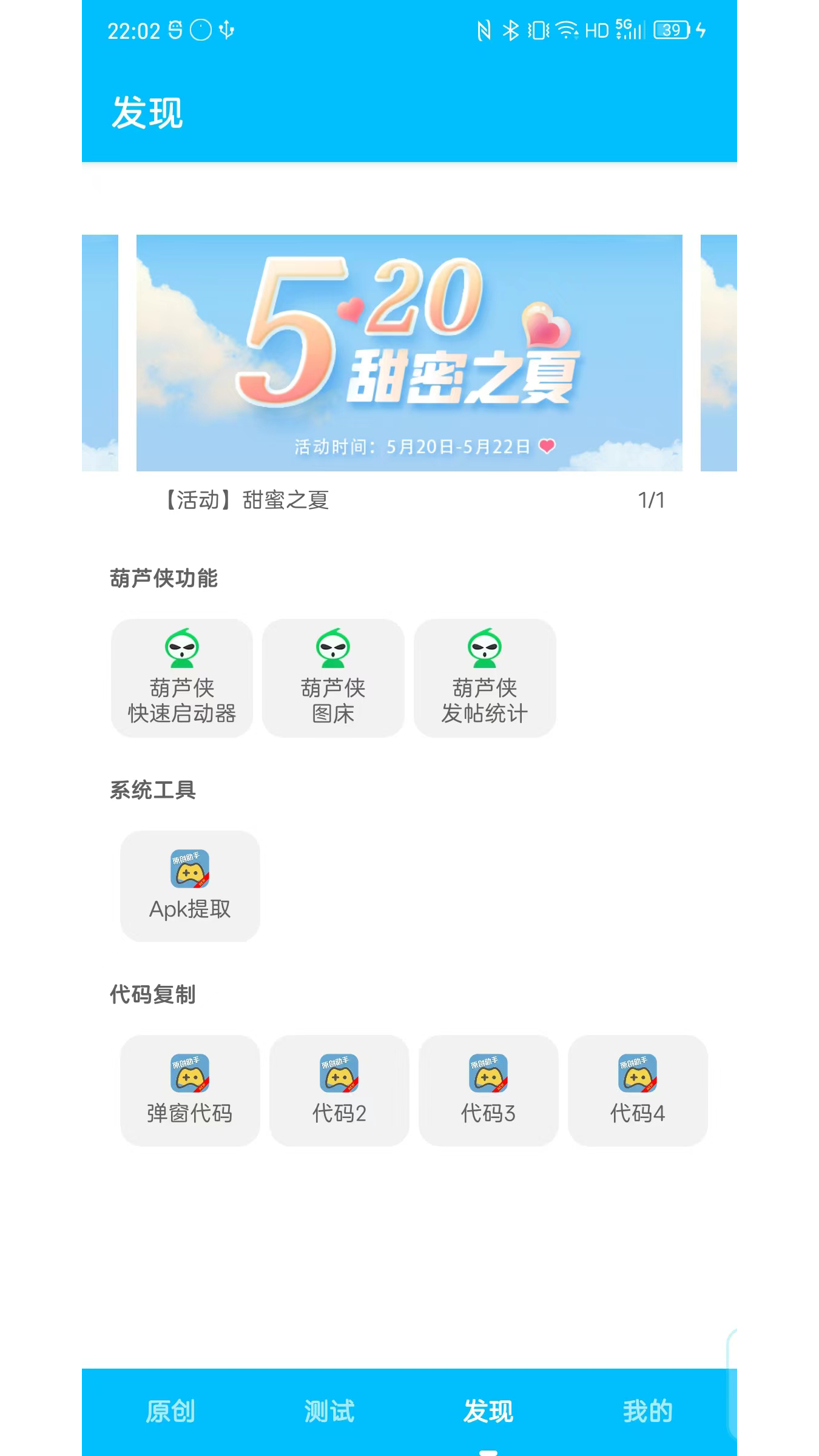Open 葫芦侠快速启动器
The width and height of the screenshot is (819, 1456).
[181, 678]
